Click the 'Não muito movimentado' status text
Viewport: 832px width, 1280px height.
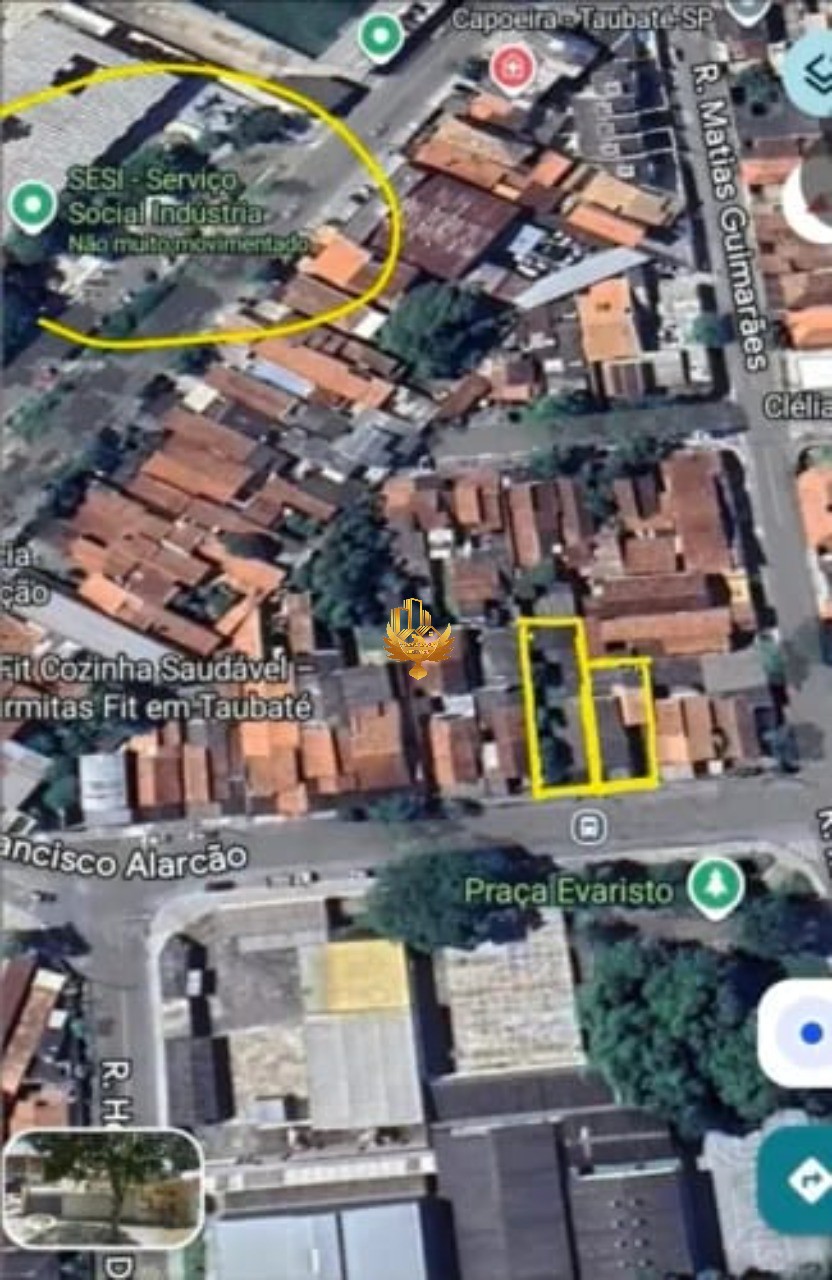(x=190, y=240)
